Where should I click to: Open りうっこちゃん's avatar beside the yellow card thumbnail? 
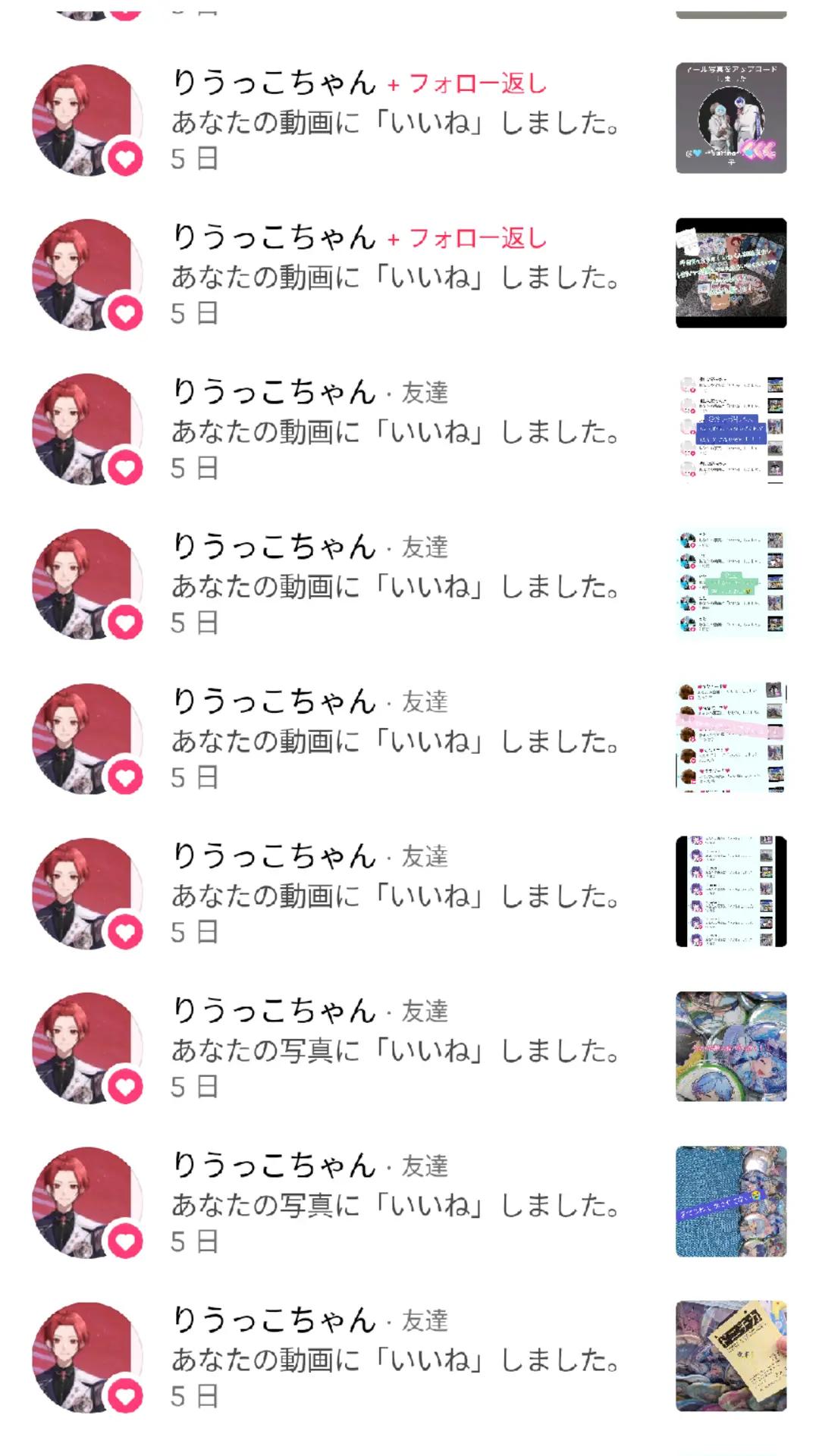tap(87, 1357)
